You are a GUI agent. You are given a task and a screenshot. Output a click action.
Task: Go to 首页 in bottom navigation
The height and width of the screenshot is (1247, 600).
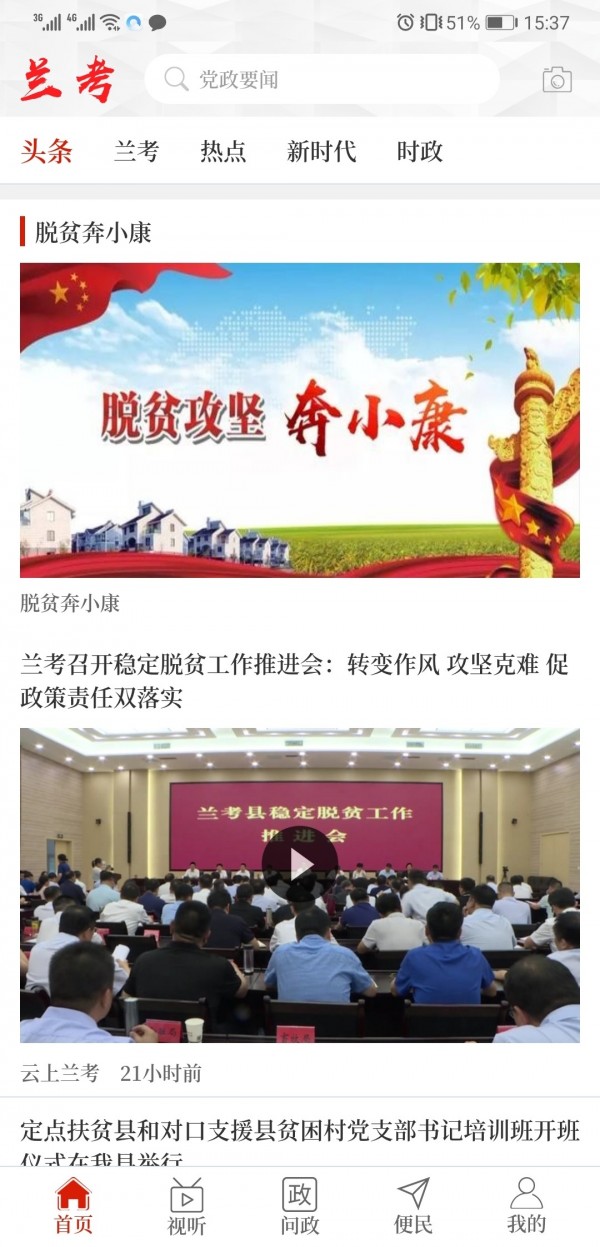click(73, 1205)
